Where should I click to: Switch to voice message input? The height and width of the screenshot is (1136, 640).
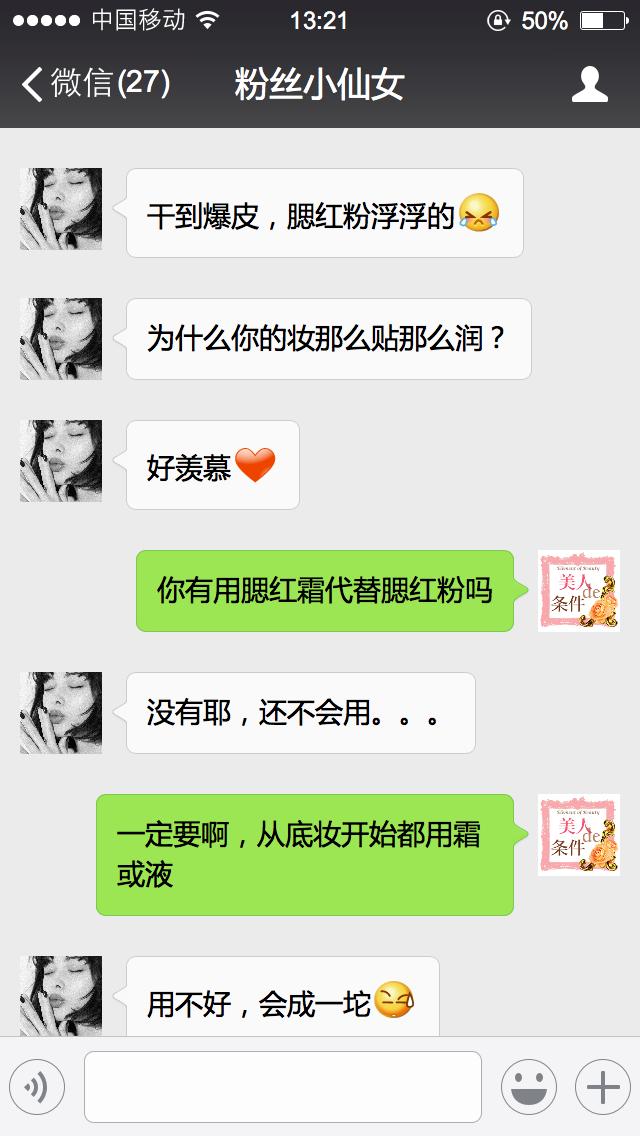(37, 1087)
